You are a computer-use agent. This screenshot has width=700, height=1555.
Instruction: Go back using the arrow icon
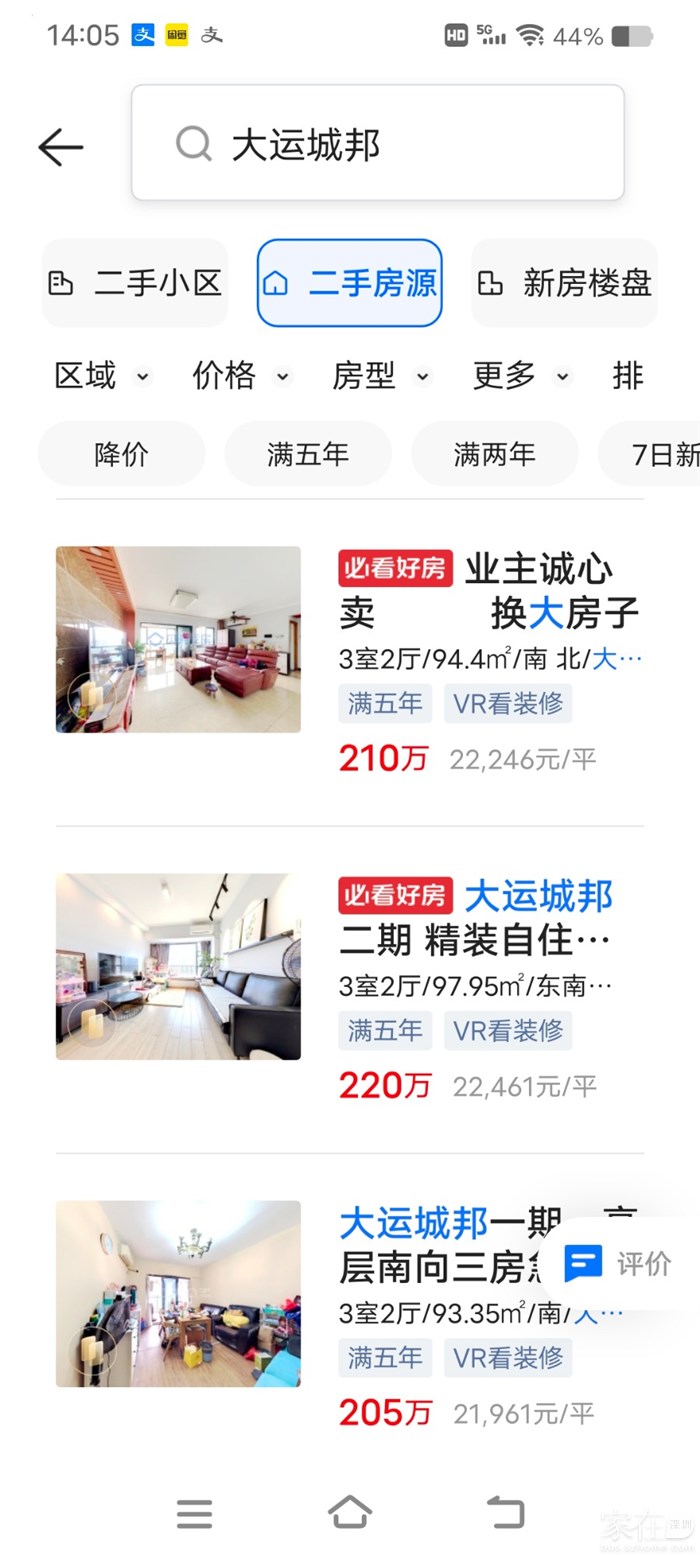61,148
